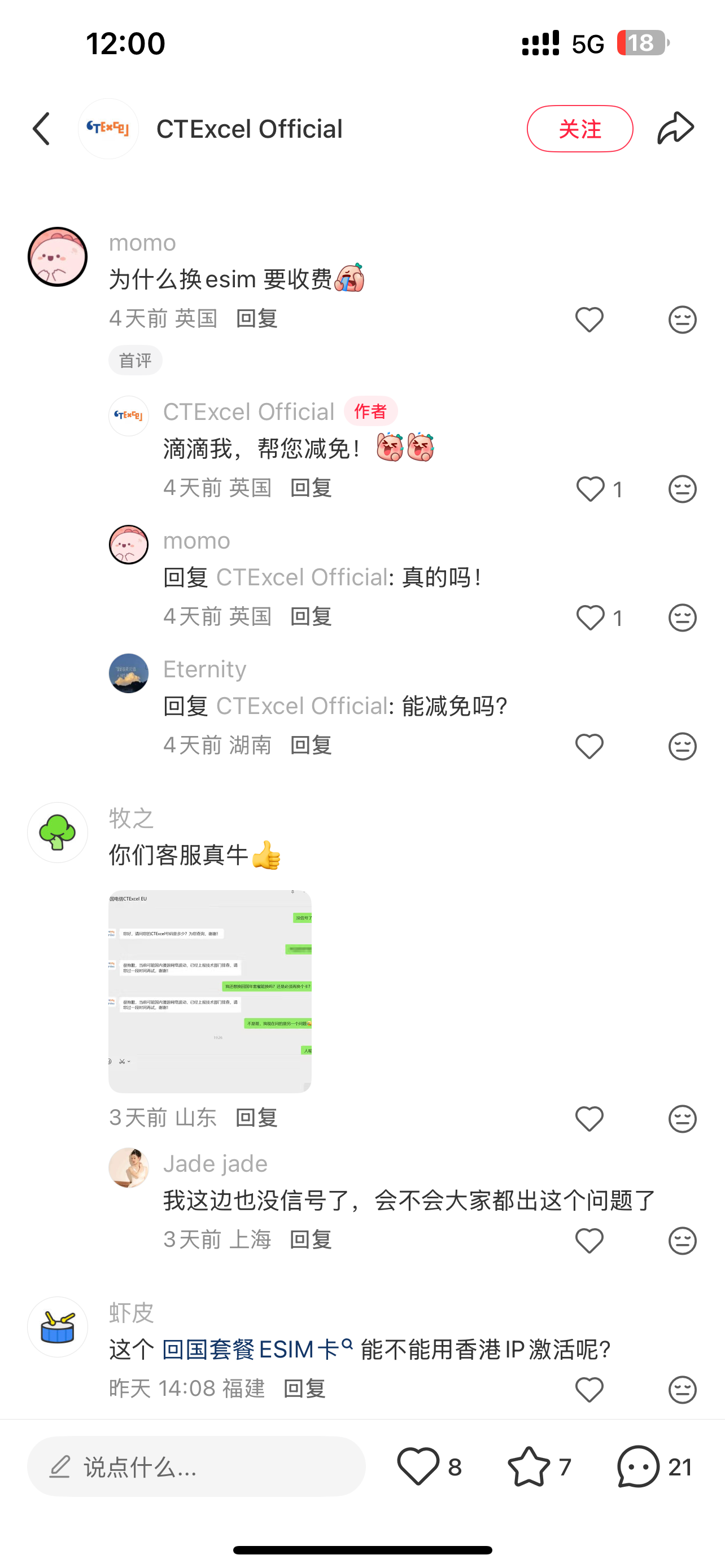
Task: Open the 回国套餐ESIM卡 search link
Action: pyautogui.click(x=256, y=1350)
